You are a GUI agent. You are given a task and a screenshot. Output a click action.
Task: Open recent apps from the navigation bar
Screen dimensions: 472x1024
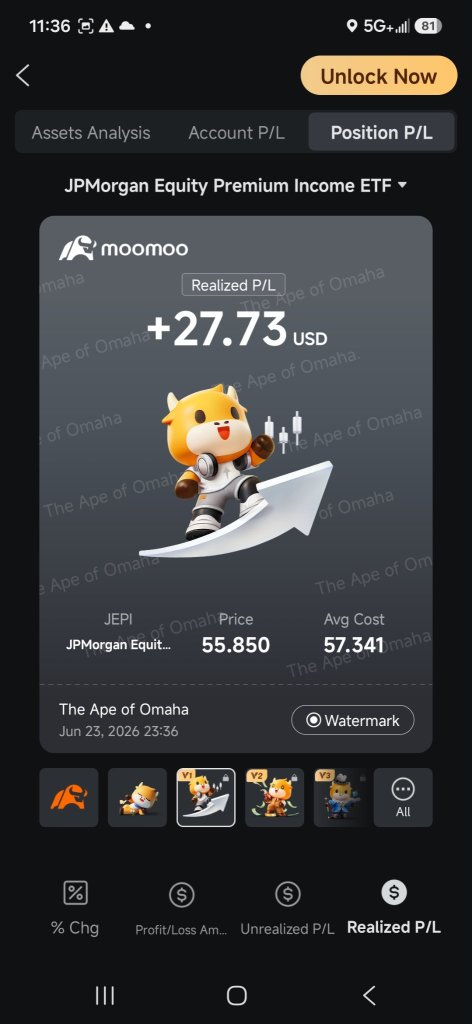(x=104, y=995)
